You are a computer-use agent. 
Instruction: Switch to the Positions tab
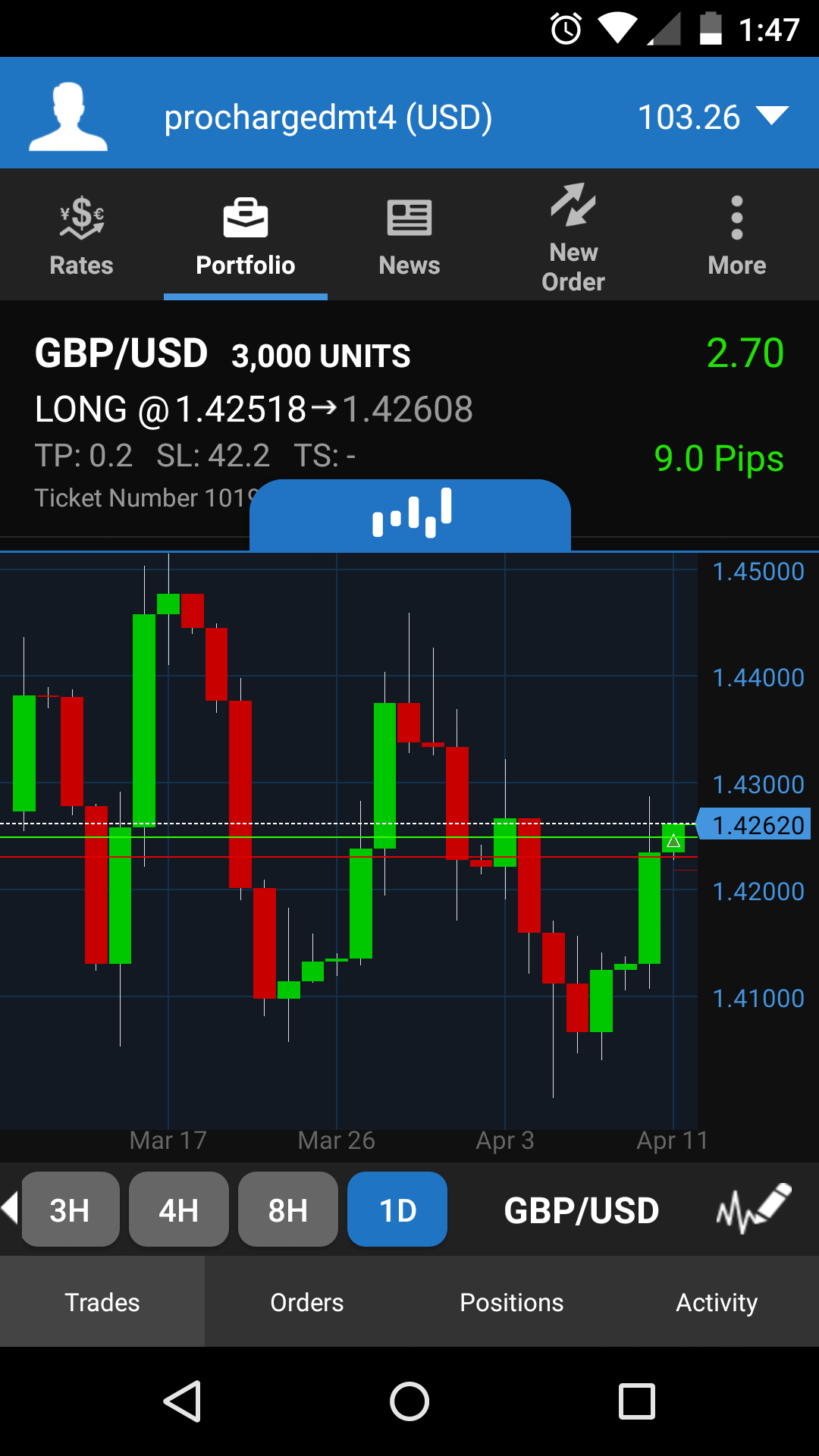coord(512,1302)
